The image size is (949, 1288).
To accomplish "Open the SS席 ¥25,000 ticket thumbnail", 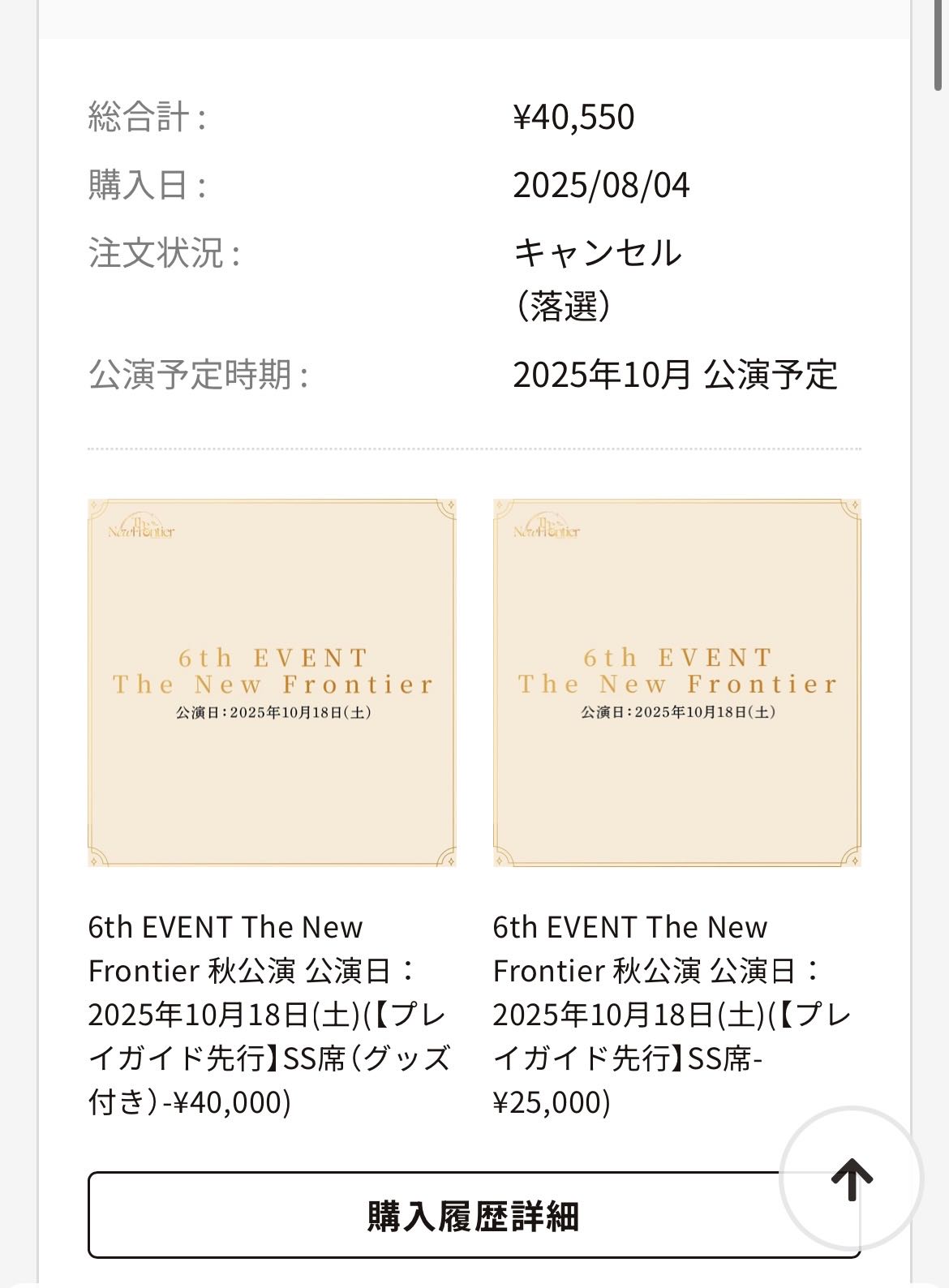I will (x=676, y=683).
